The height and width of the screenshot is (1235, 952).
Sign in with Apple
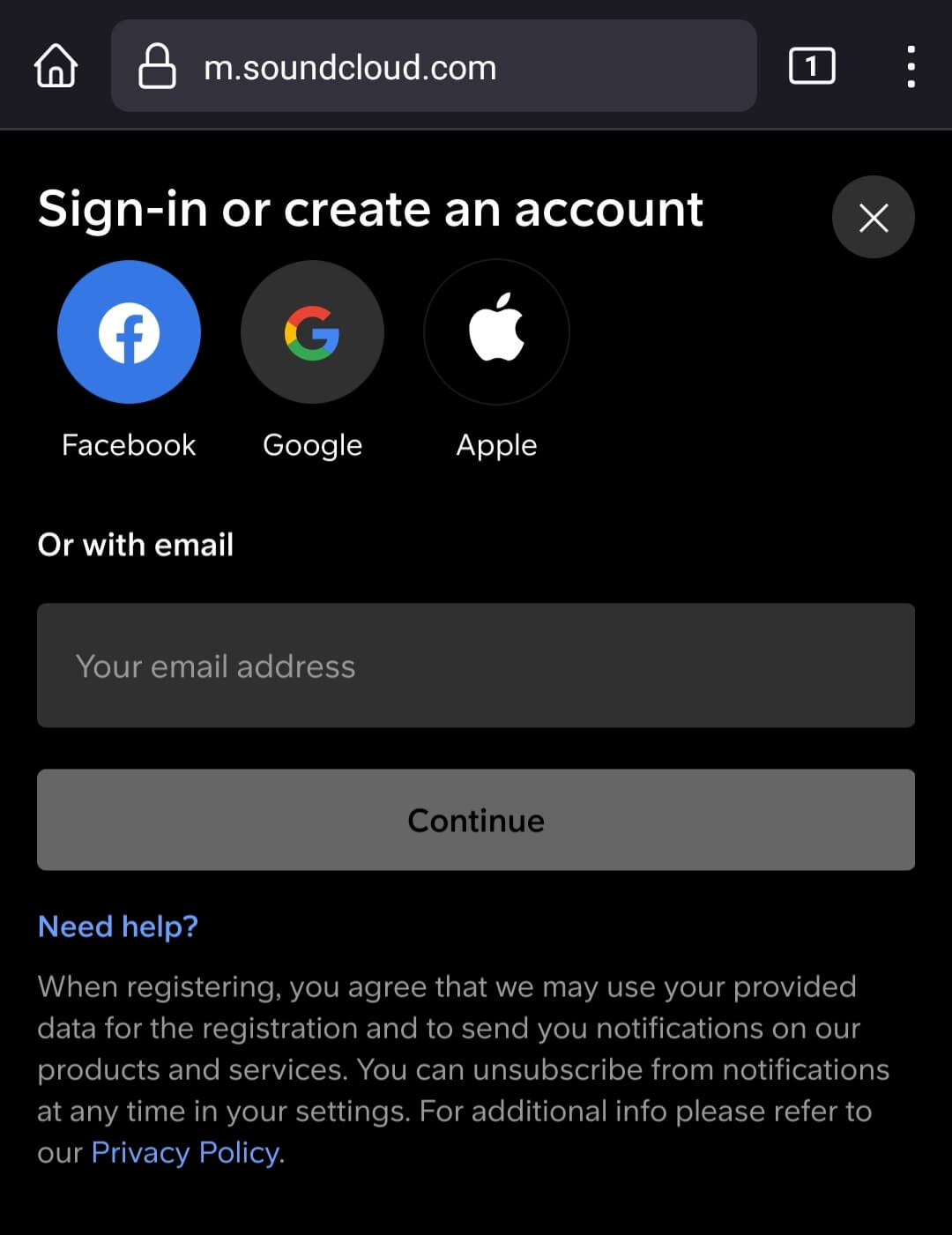click(496, 332)
